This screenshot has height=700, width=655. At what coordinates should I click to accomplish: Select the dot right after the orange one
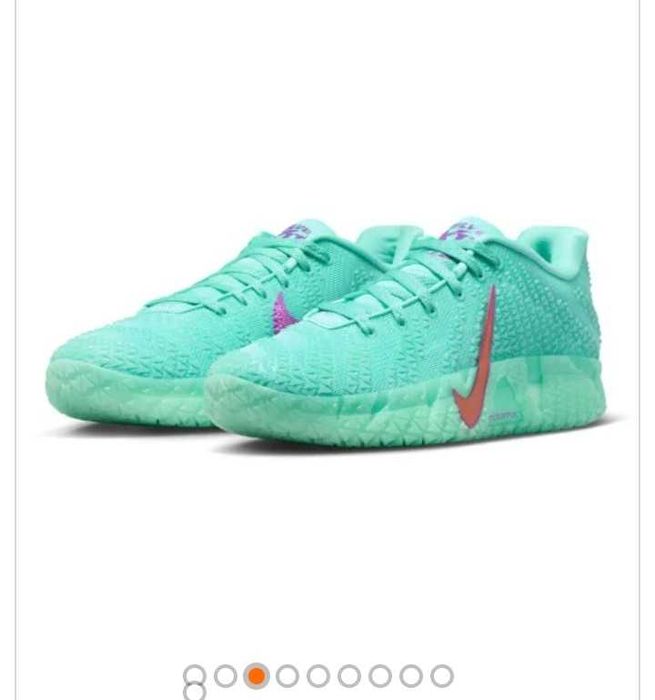(x=287, y=676)
